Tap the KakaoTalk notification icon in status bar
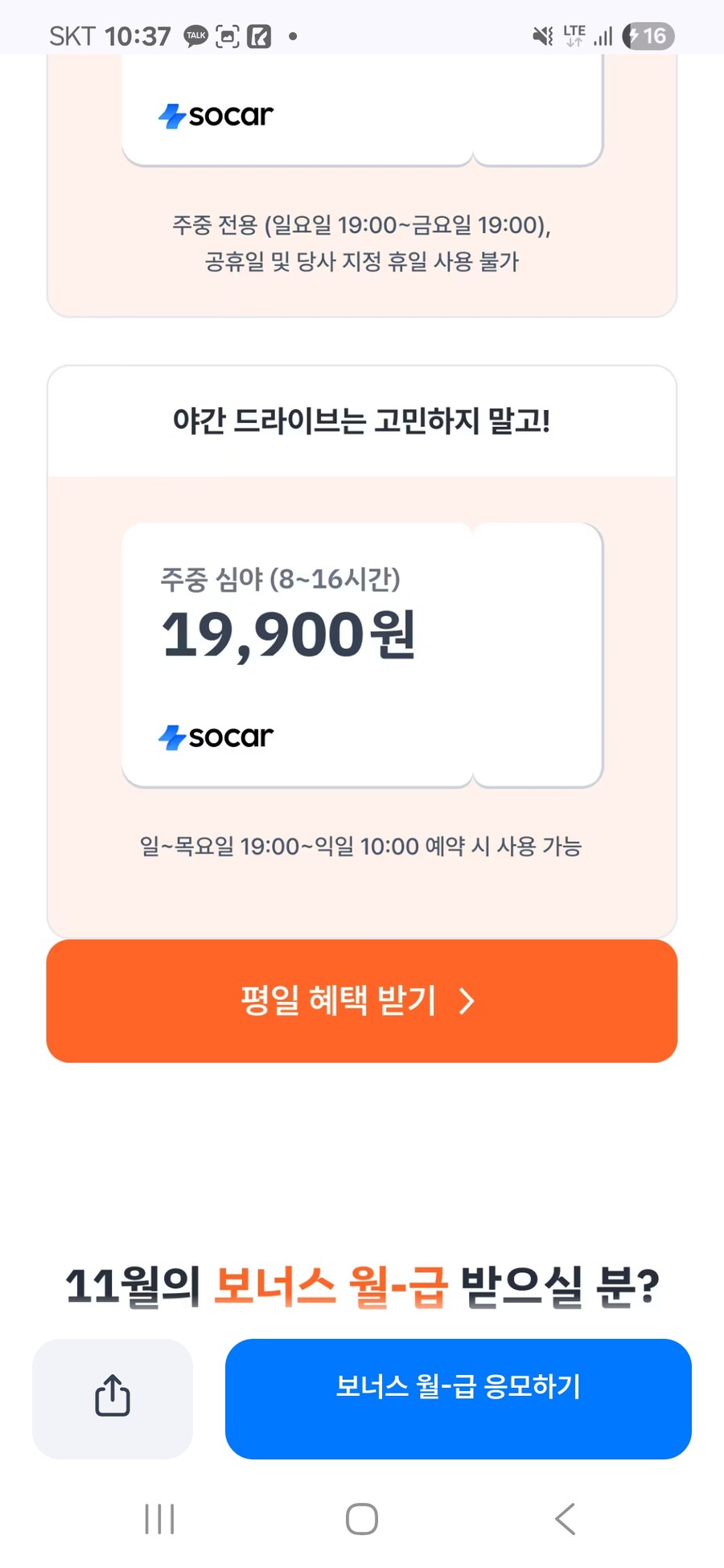The image size is (724, 1568). click(195, 35)
